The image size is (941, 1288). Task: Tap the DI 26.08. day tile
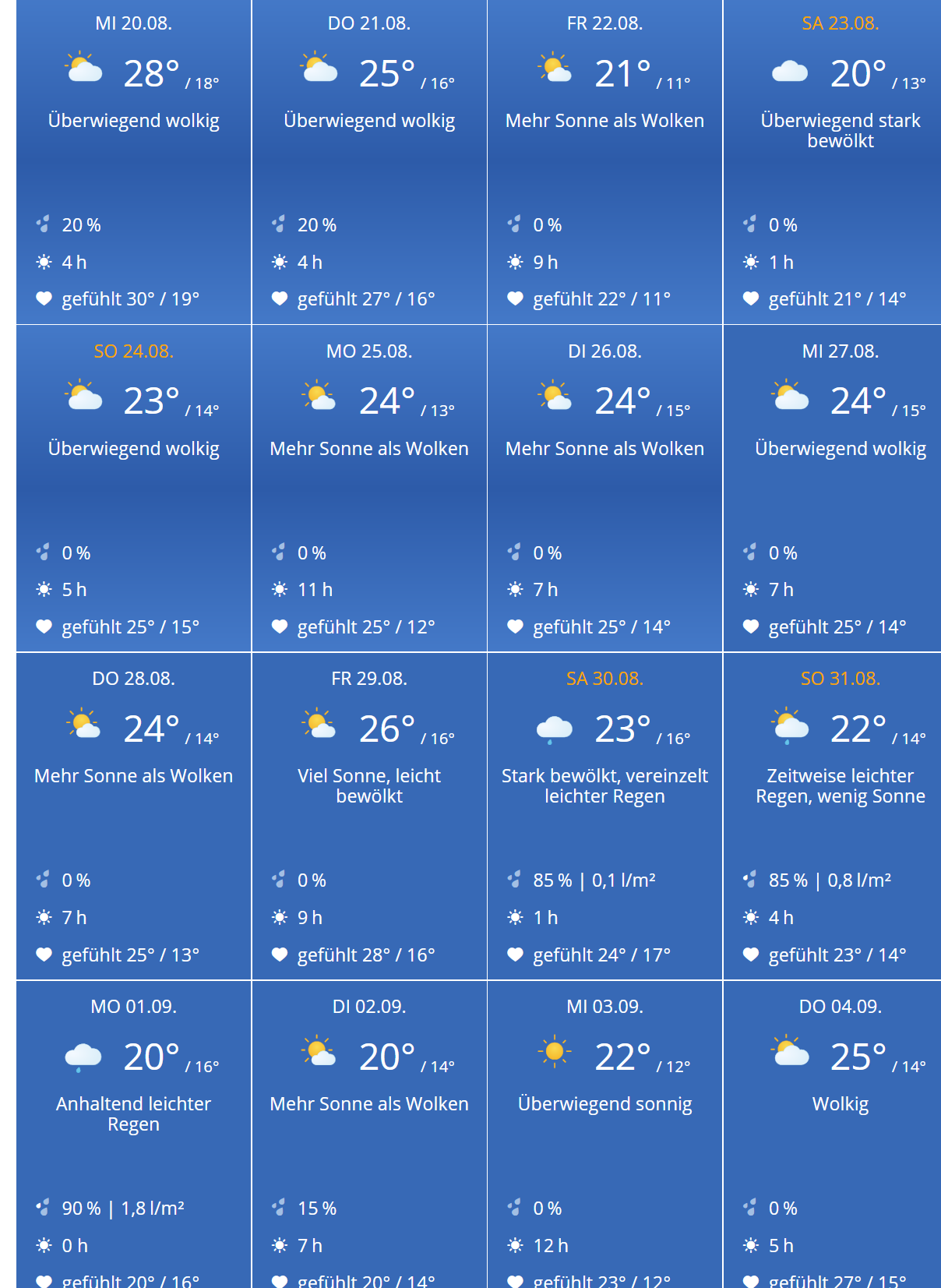click(x=604, y=489)
